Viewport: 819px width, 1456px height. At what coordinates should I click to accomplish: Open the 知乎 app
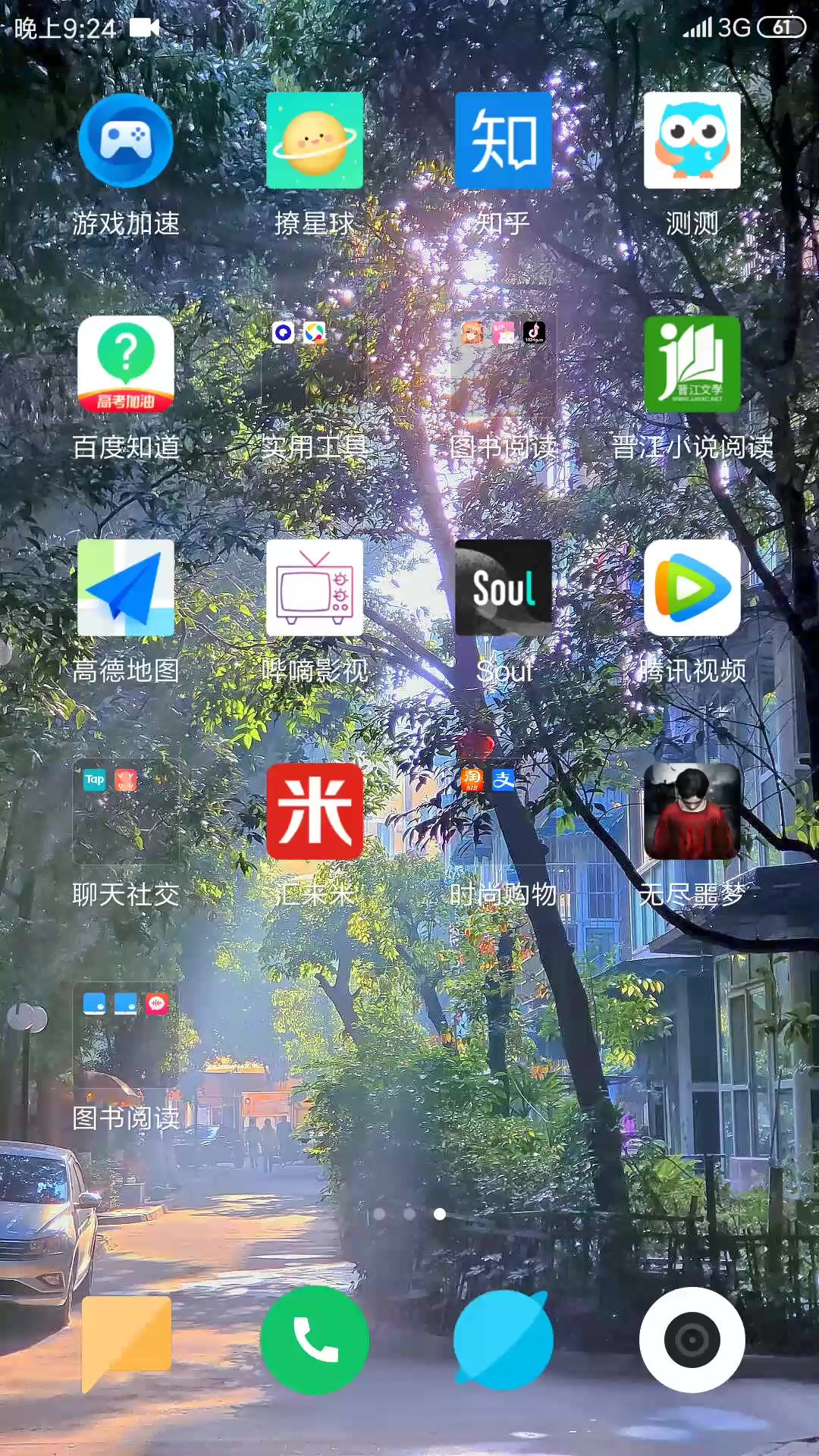click(x=504, y=141)
